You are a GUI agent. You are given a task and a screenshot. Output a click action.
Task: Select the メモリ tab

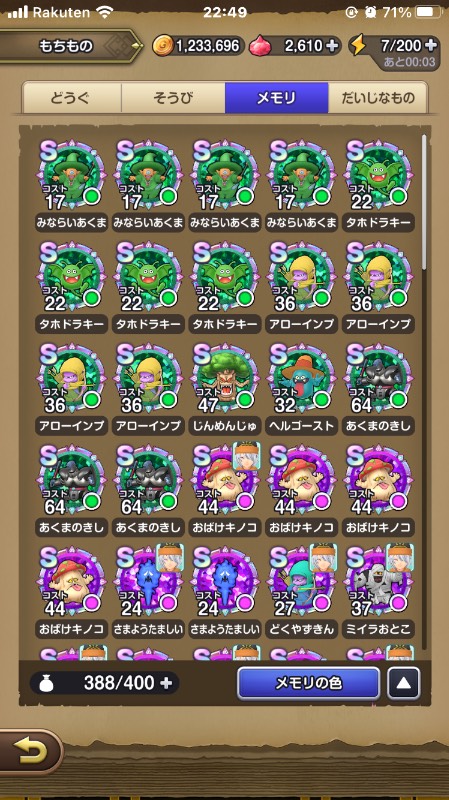[277, 97]
